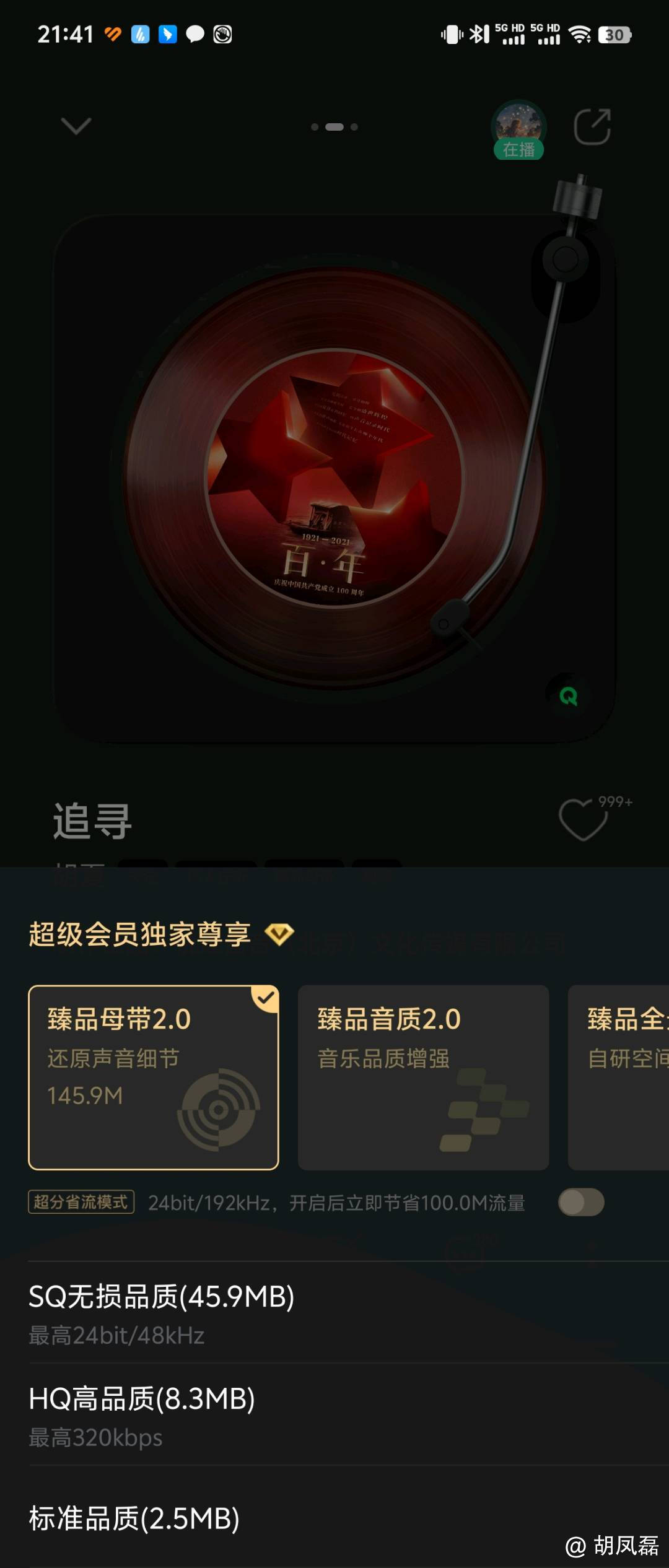This screenshot has width=669, height=1568.
Task: Choose 臻品音质2.0 quality option
Action: click(423, 1077)
